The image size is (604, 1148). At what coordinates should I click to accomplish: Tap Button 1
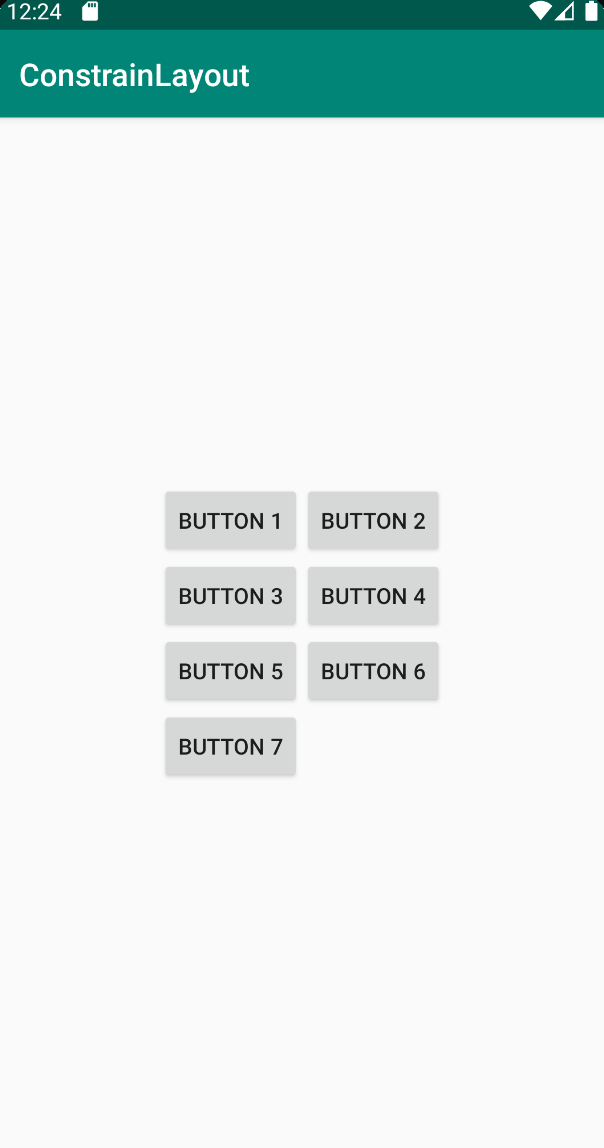pos(230,520)
